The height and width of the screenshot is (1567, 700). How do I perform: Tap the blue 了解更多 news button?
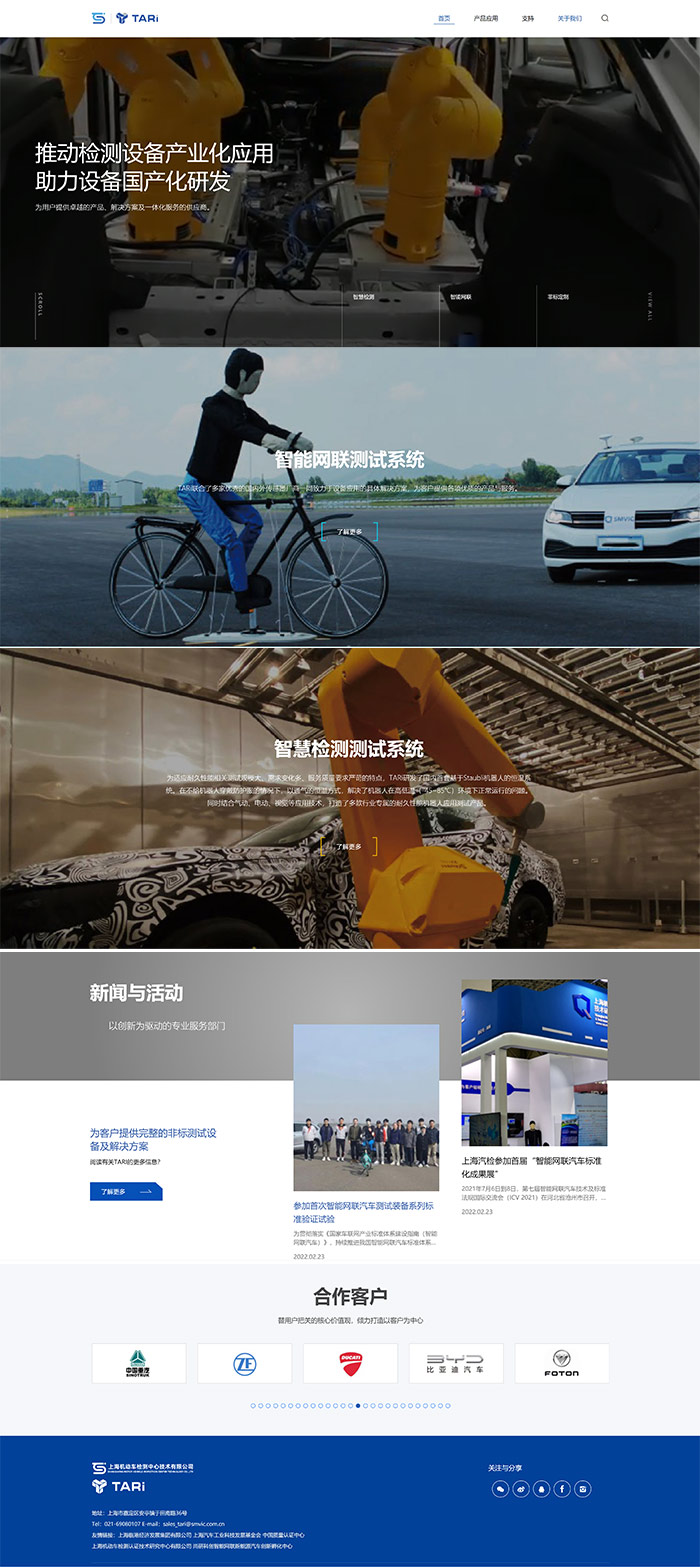tap(126, 1191)
